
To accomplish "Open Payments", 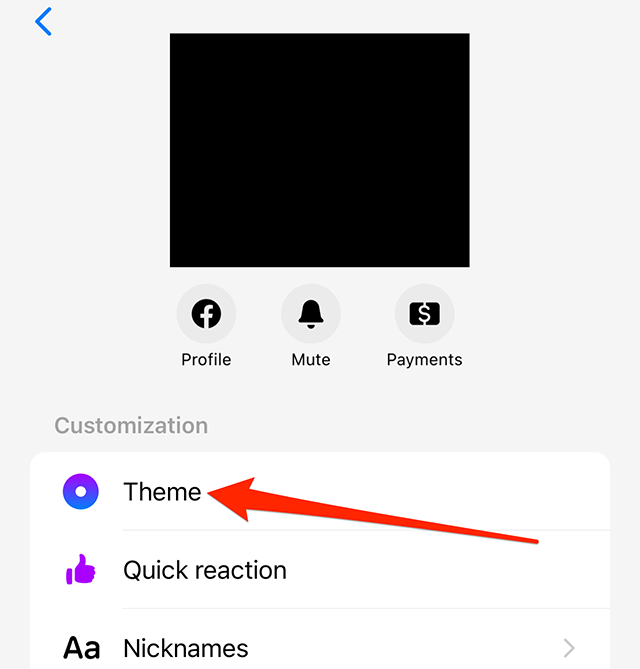I will coord(424,314).
